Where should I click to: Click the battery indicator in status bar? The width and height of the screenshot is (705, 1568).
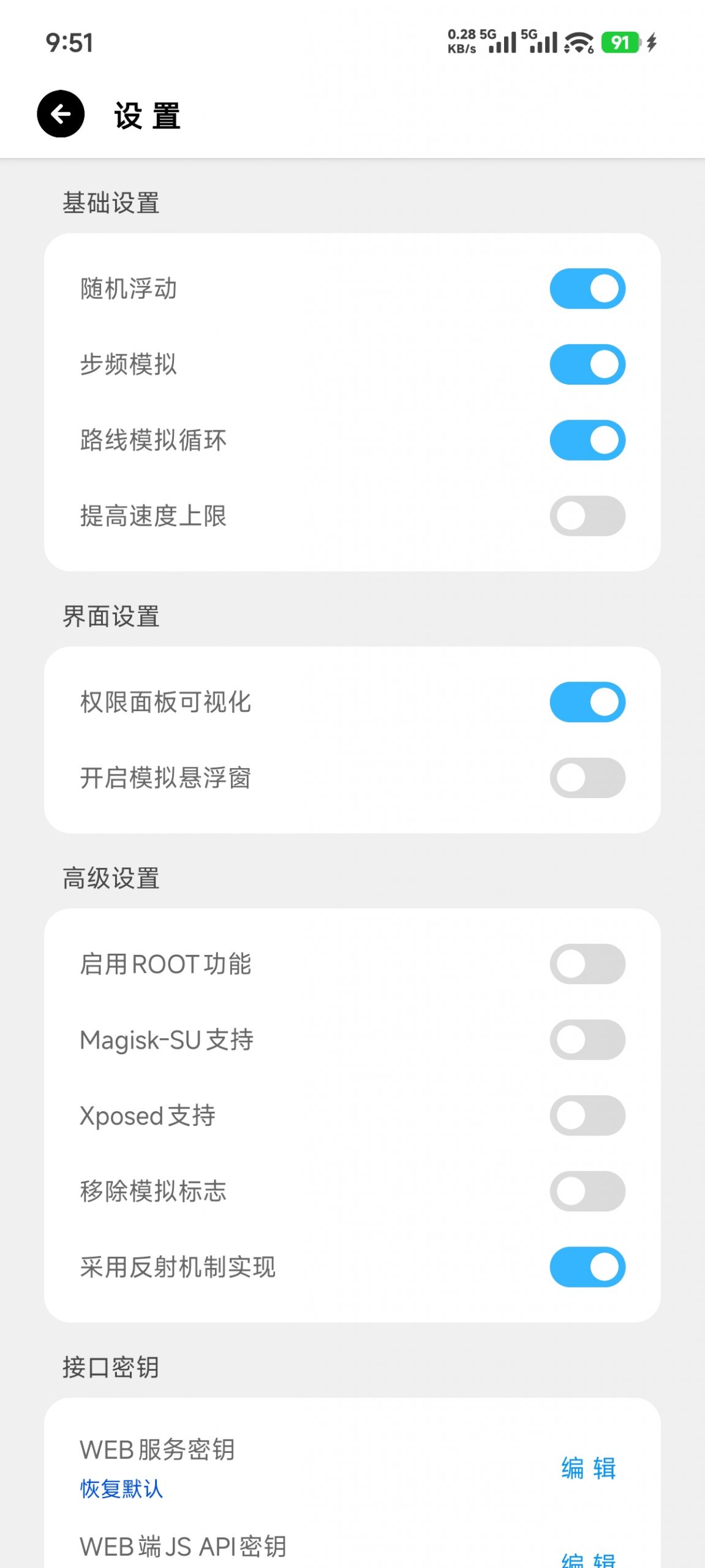[x=620, y=42]
